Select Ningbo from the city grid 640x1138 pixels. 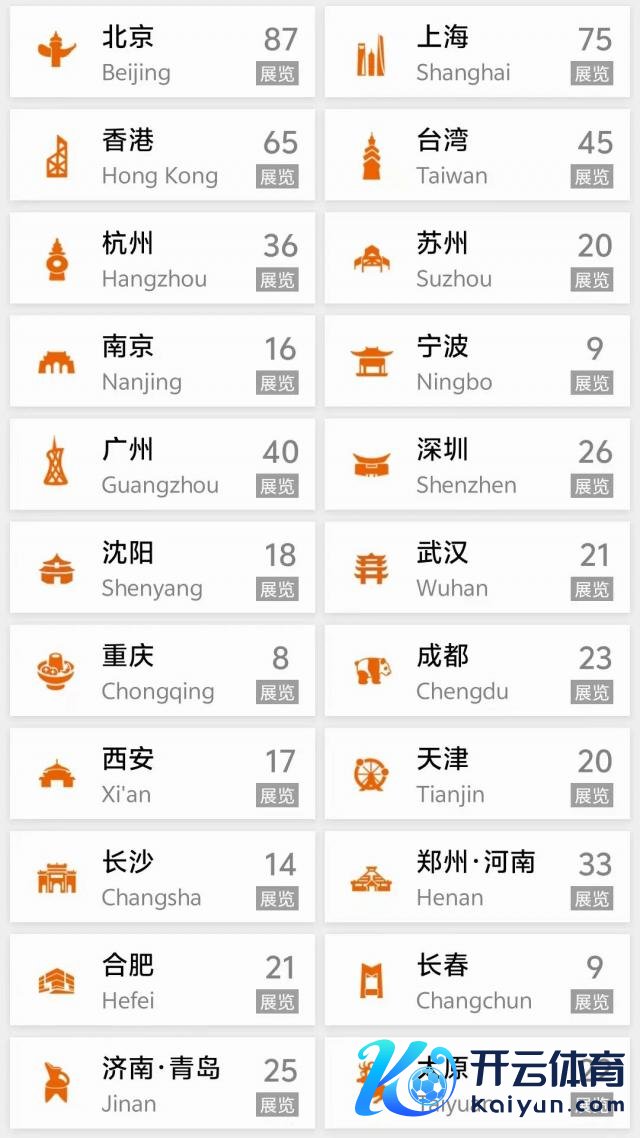[x=477, y=362]
